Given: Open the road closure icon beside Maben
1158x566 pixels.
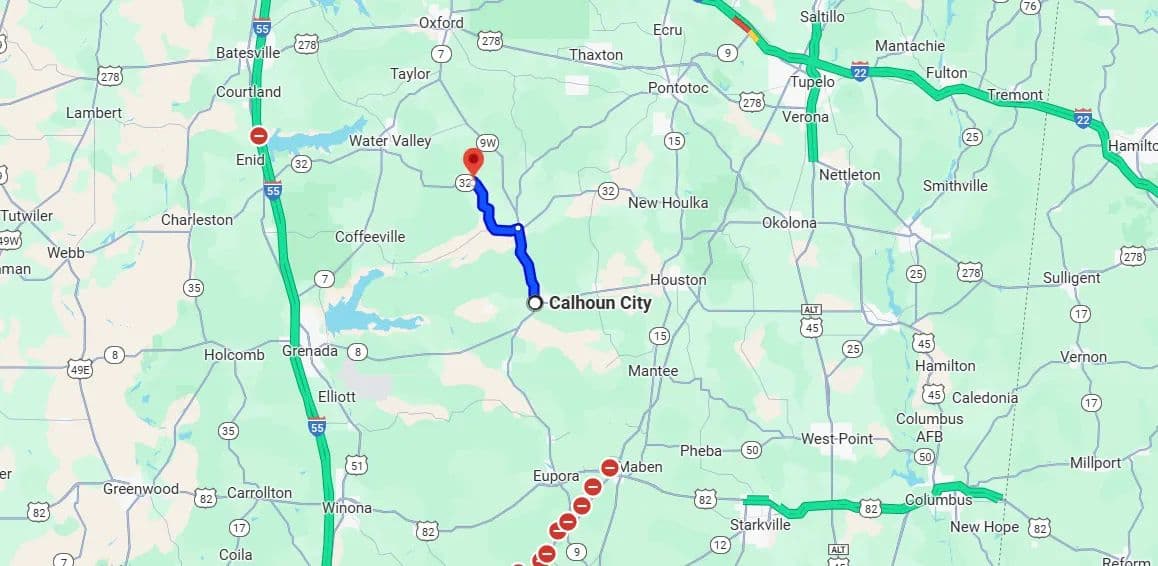Looking at the screenshot, I should (609, 467).
